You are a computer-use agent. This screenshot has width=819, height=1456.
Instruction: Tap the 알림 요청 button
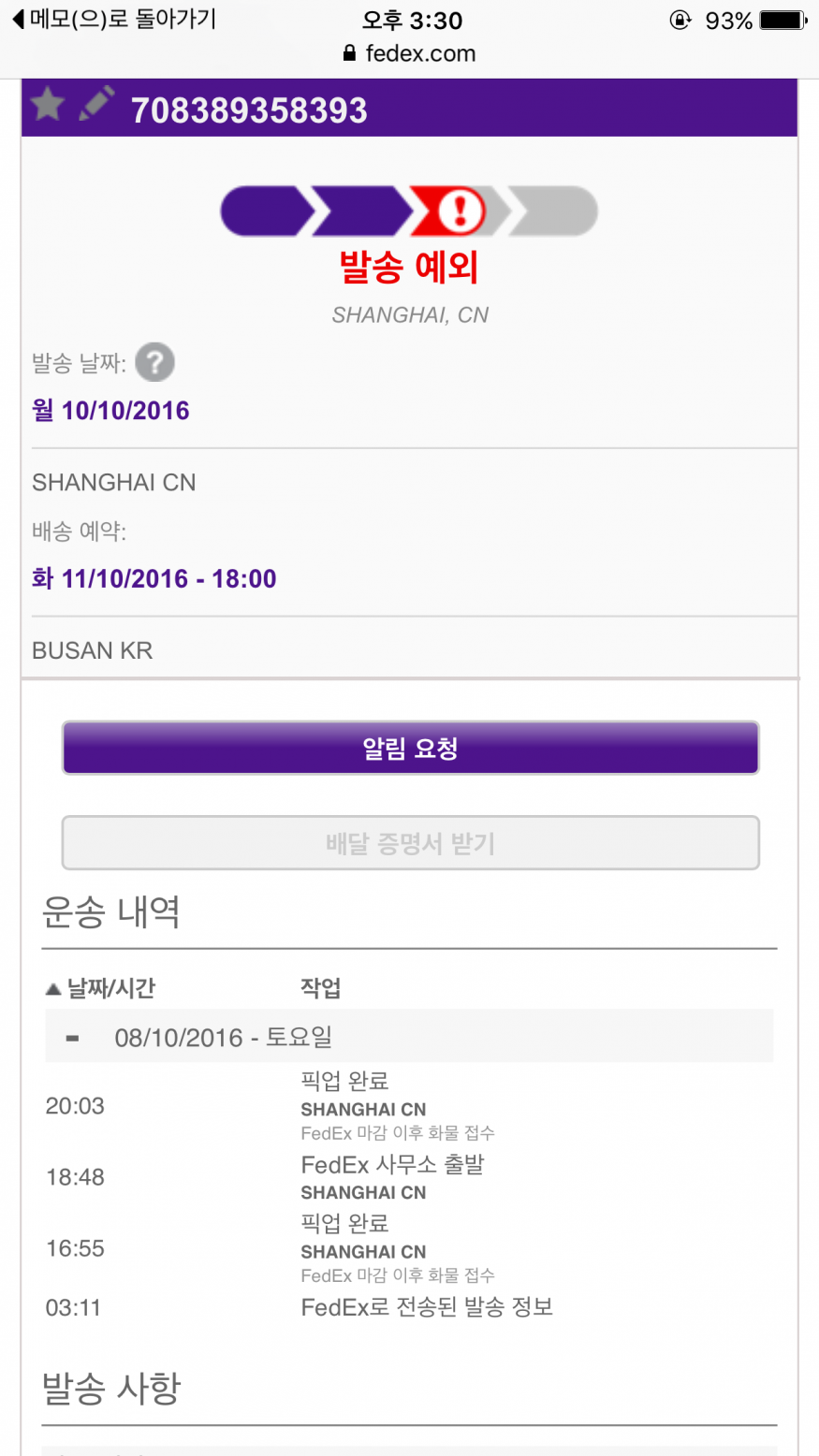(410, 748)
